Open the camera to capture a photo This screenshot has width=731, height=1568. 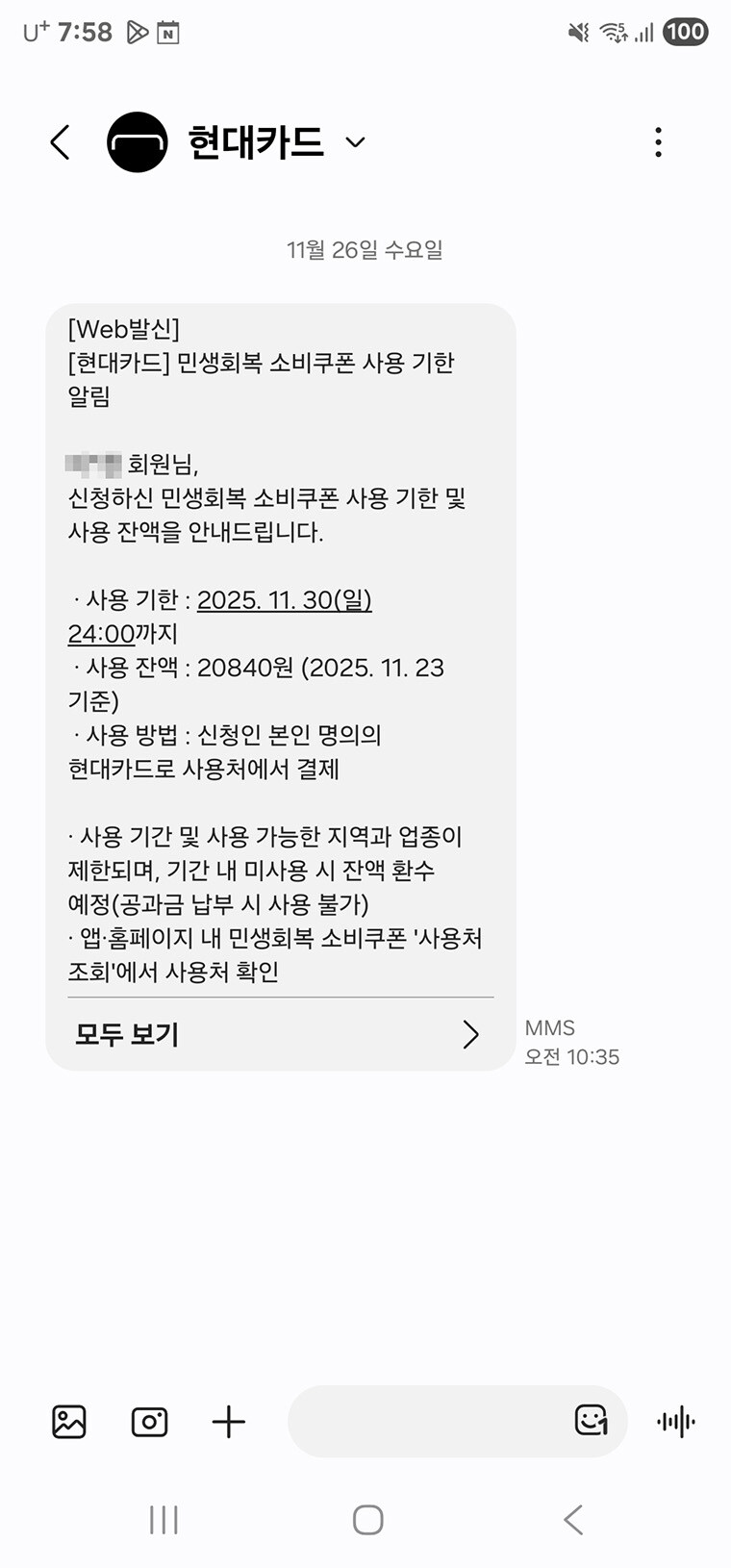[x=148, y=1421]
